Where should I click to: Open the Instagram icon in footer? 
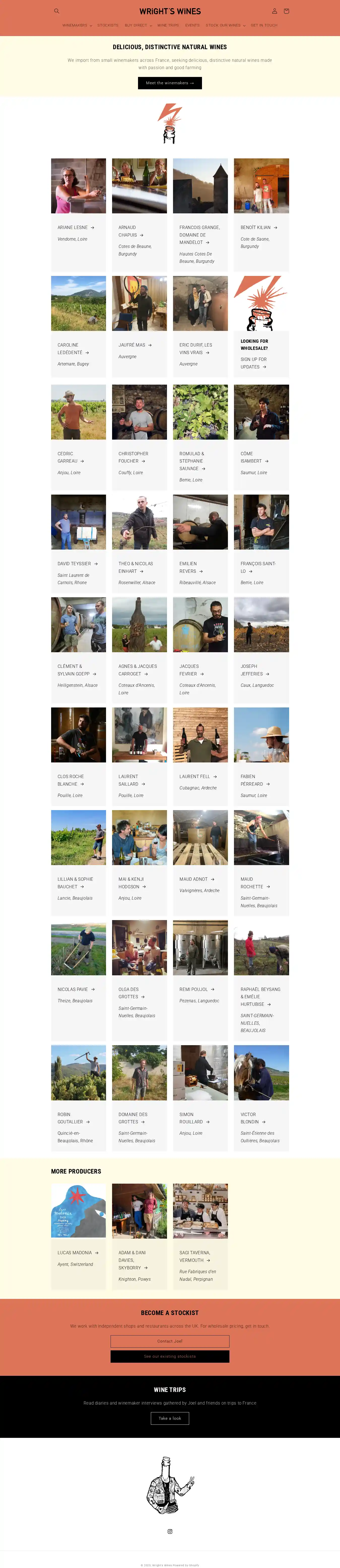[170, 1531]
